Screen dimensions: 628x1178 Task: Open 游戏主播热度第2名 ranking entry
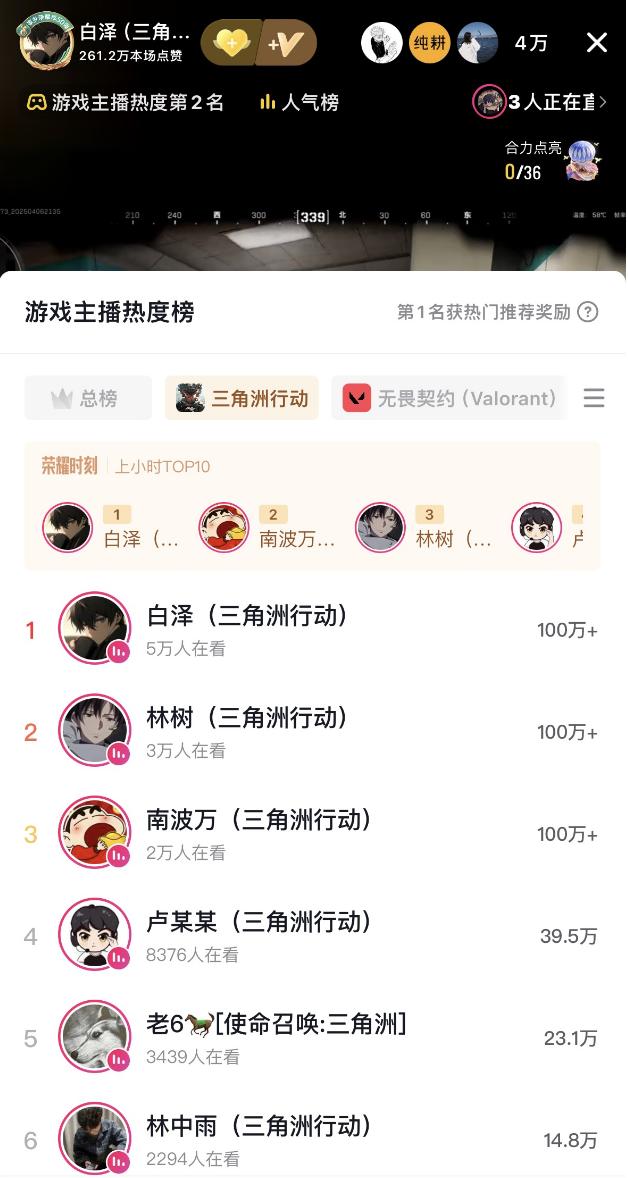(125, 102)
